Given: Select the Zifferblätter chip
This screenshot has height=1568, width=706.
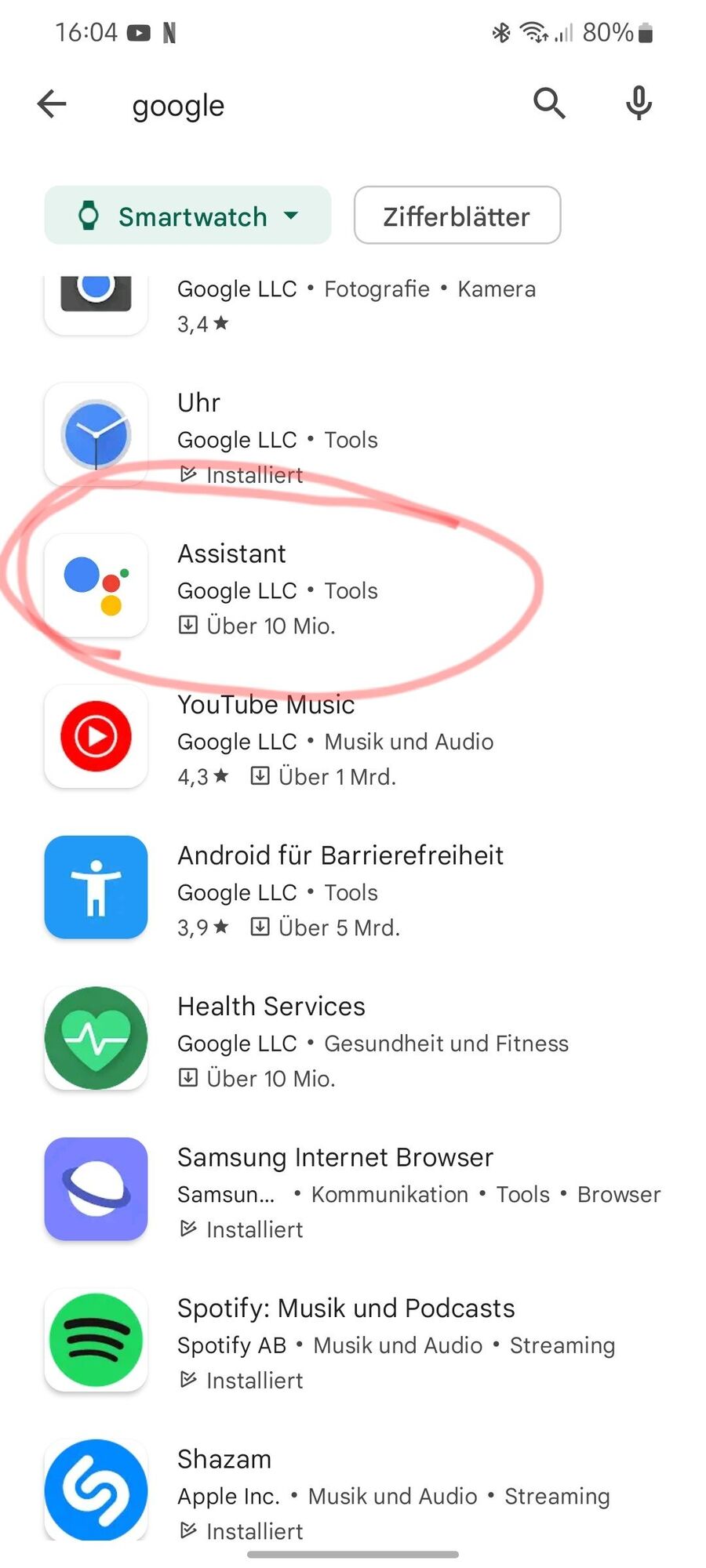Looking at the screenshot, I should (457, 216).
